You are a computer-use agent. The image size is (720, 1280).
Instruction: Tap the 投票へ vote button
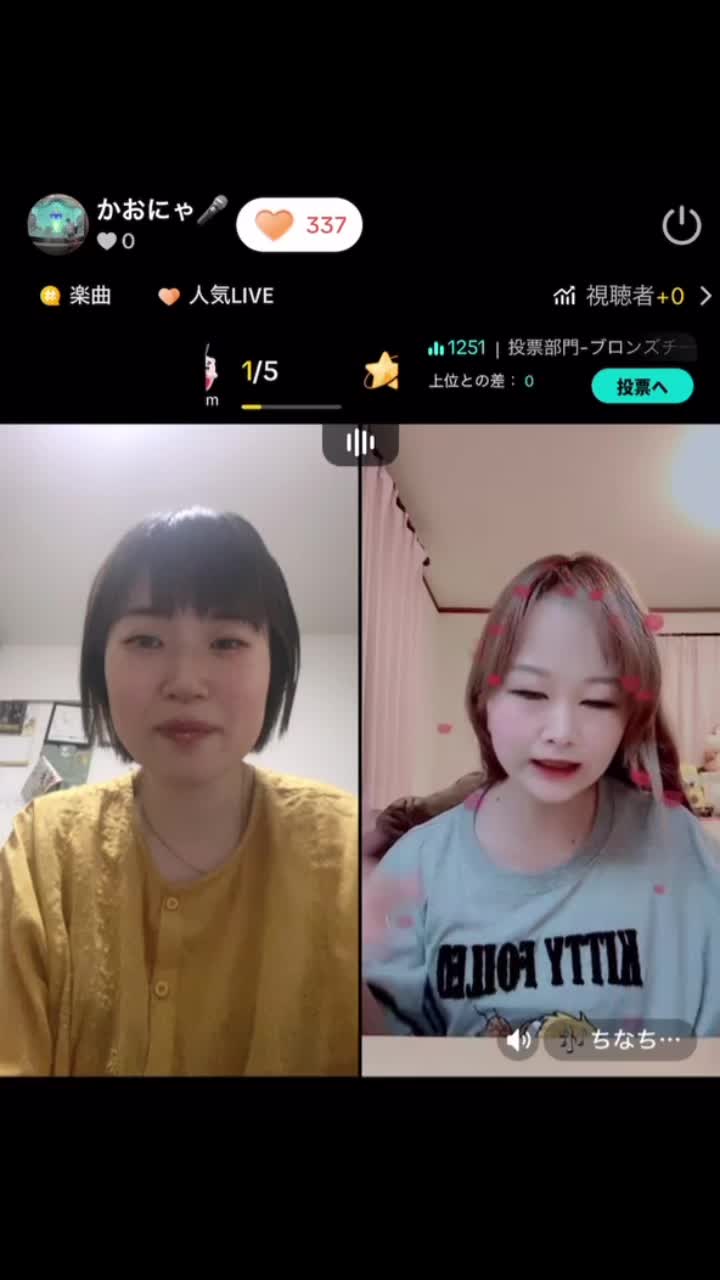click(x=641, y=387)
